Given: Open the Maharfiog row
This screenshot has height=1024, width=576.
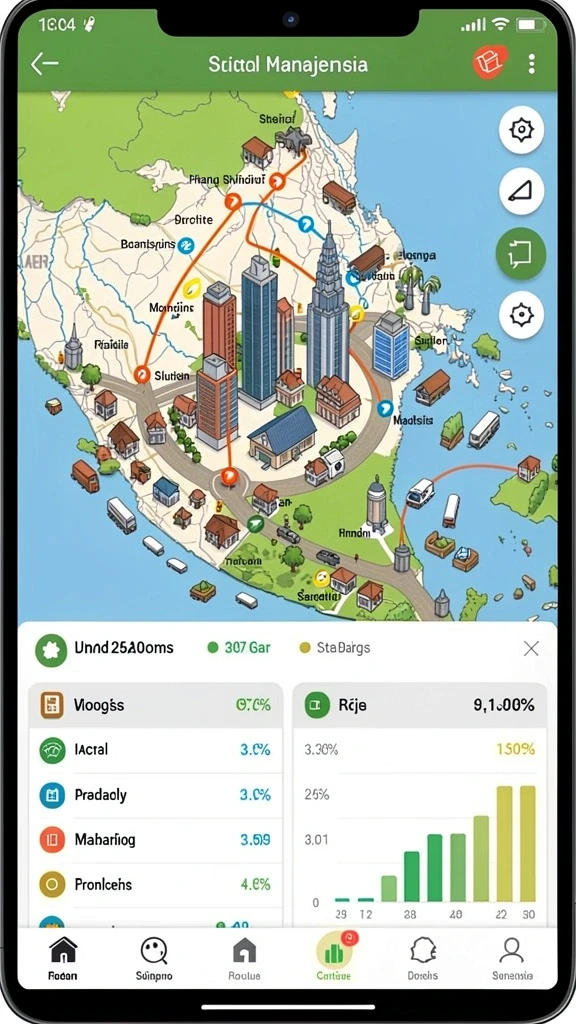Looking at the screenshot, I should 156,840.
